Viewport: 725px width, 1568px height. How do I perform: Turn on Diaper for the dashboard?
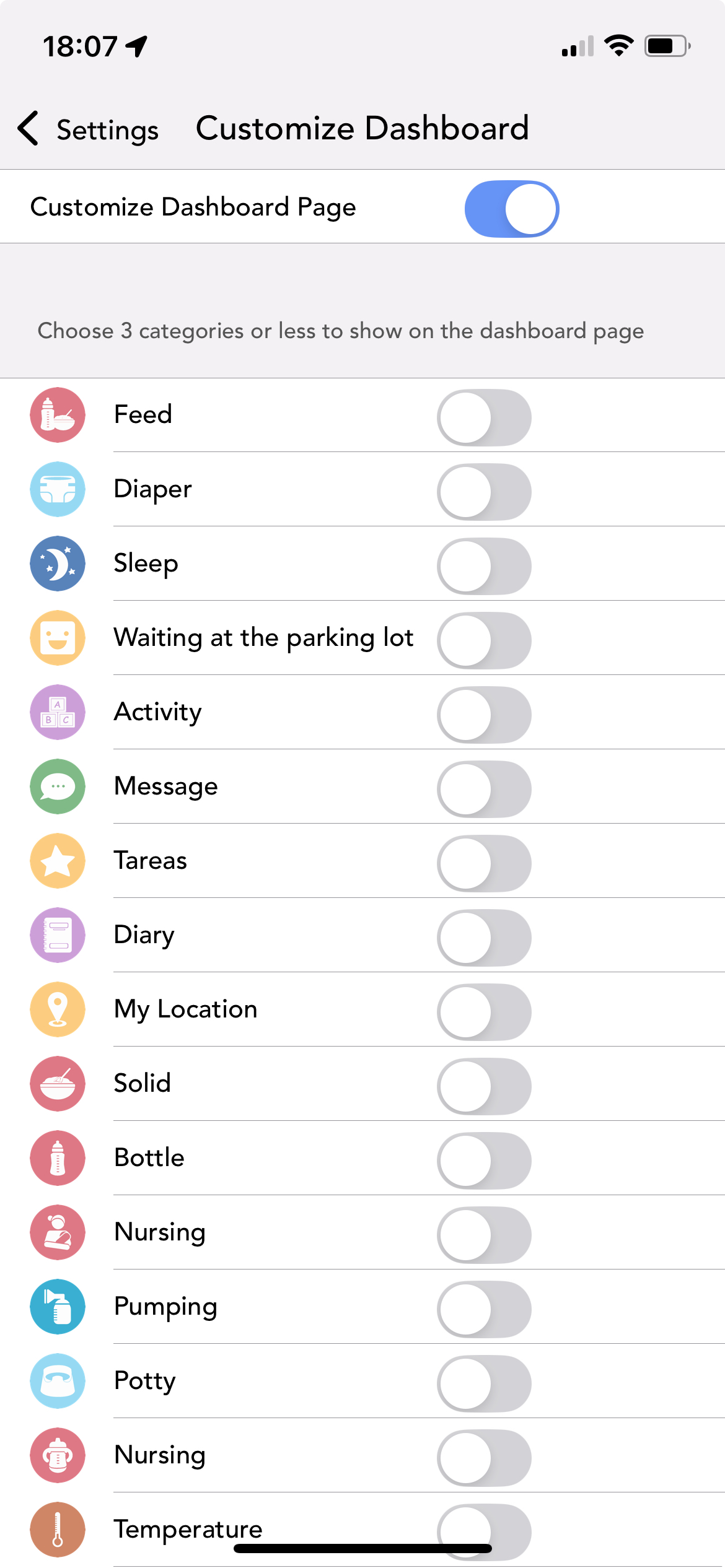484,492
